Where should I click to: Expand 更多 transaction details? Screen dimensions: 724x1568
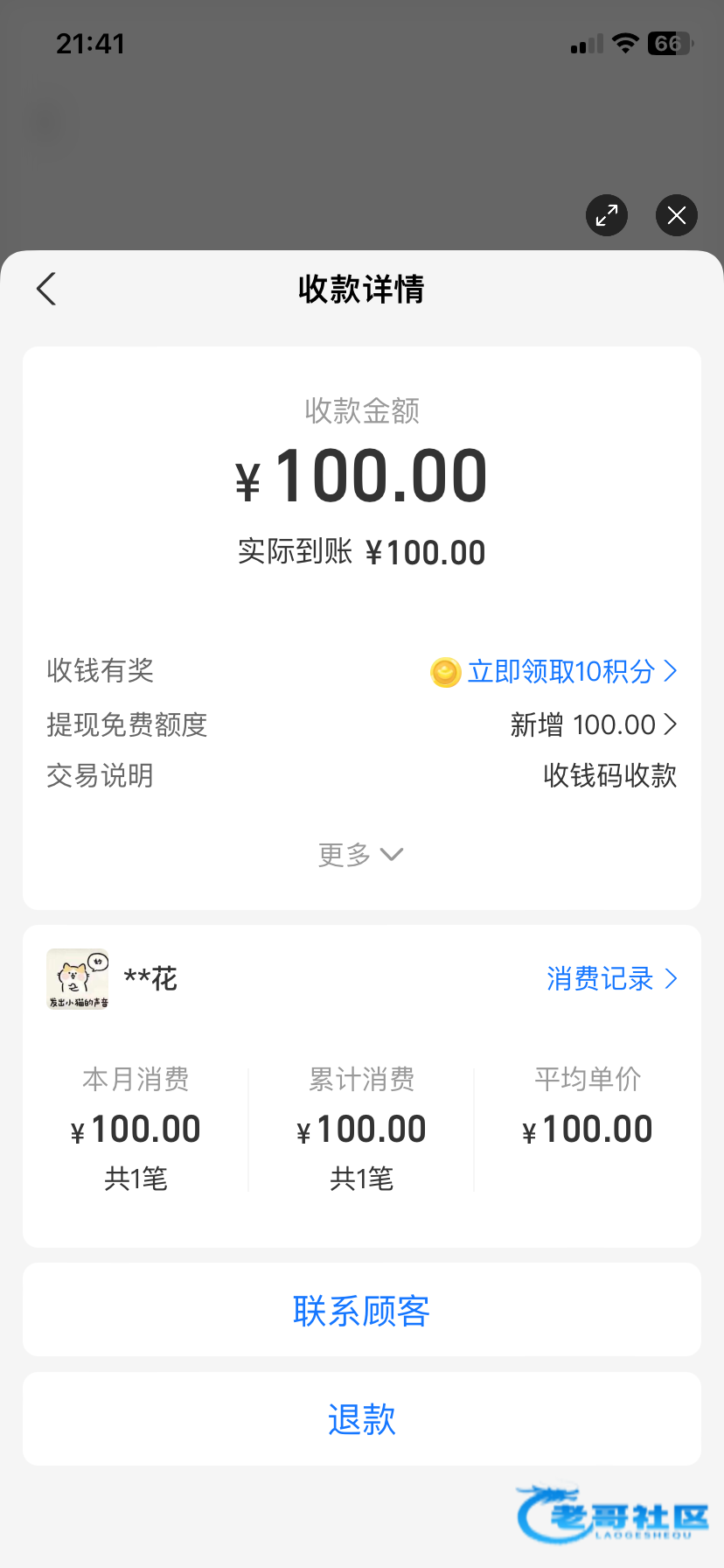(x=361, y=854)
